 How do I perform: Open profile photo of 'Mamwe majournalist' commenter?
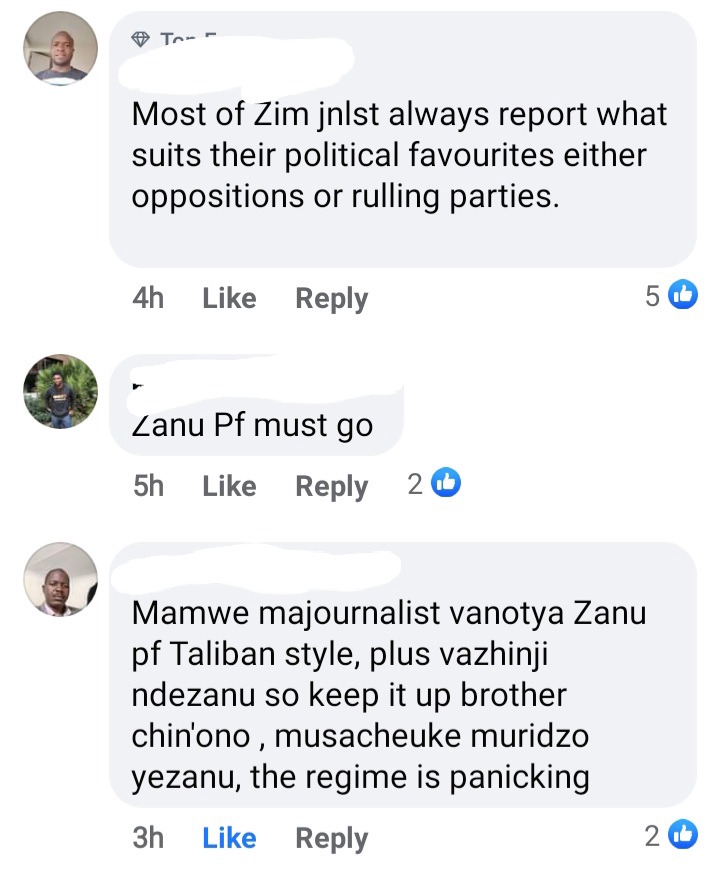click(61, 579)
